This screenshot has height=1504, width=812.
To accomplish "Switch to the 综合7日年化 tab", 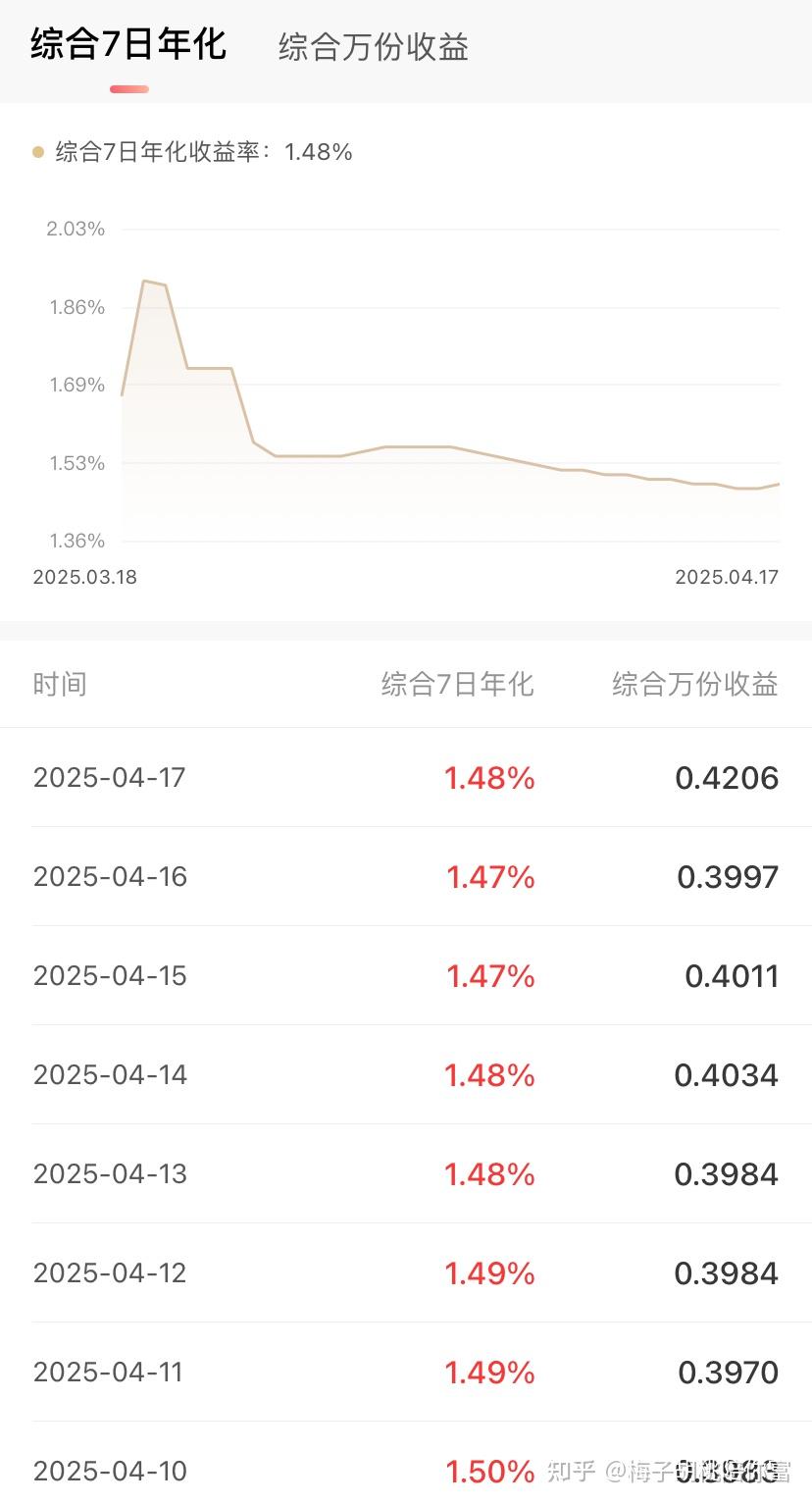I will tap(128, 46).
